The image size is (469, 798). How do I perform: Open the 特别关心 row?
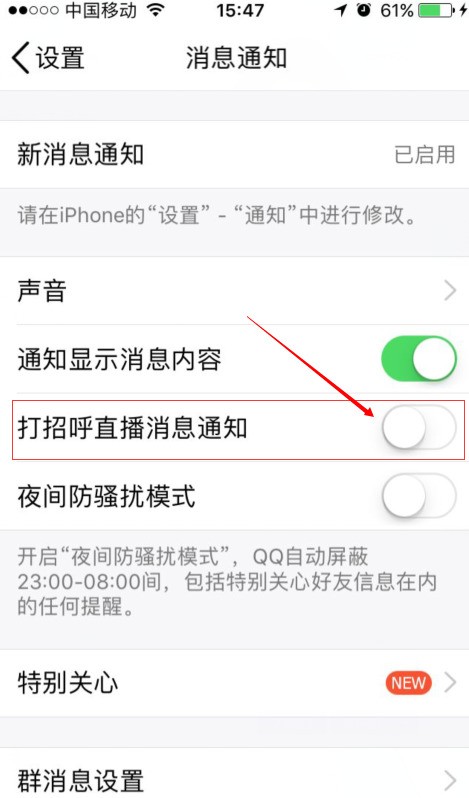point(234,683)
